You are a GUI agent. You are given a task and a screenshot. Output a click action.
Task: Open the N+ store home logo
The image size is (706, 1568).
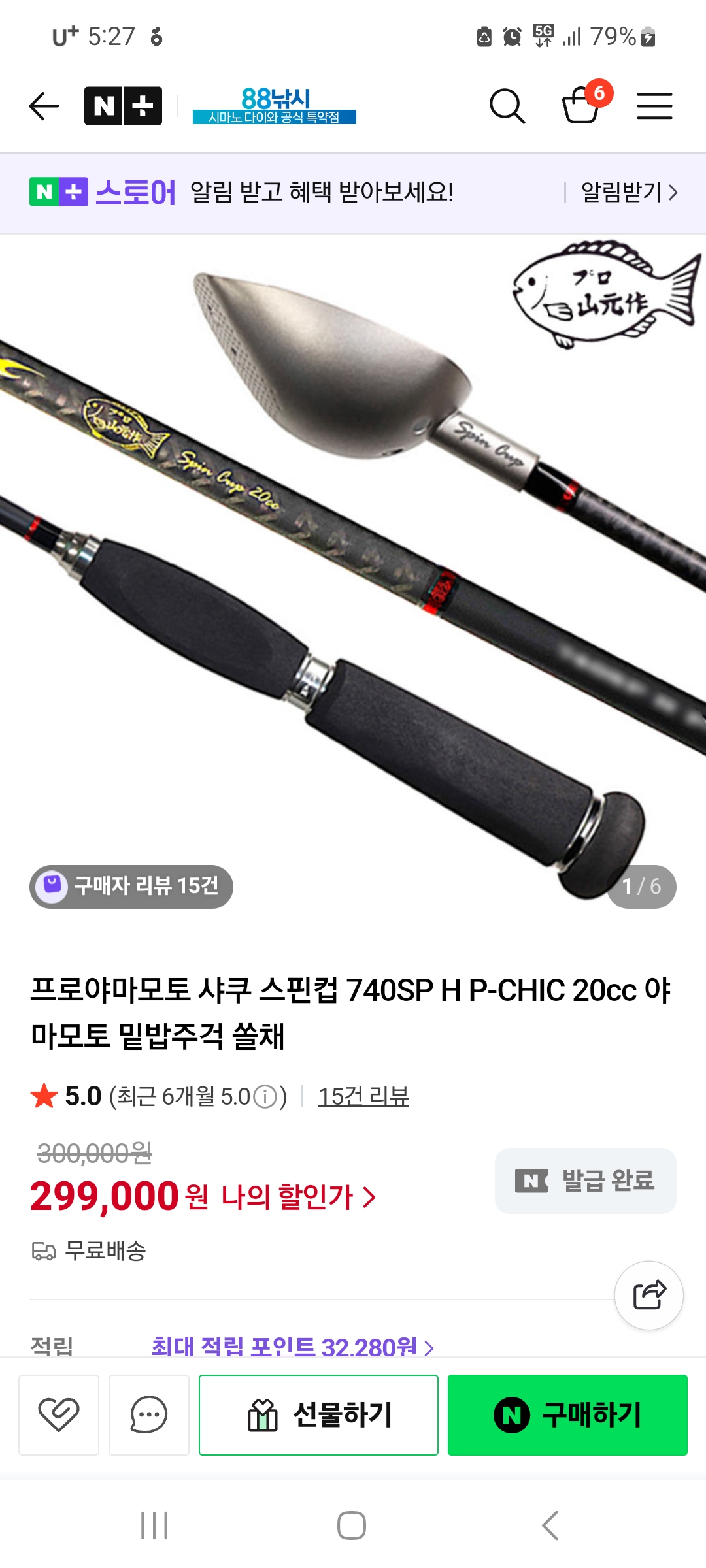pos(123,106)
